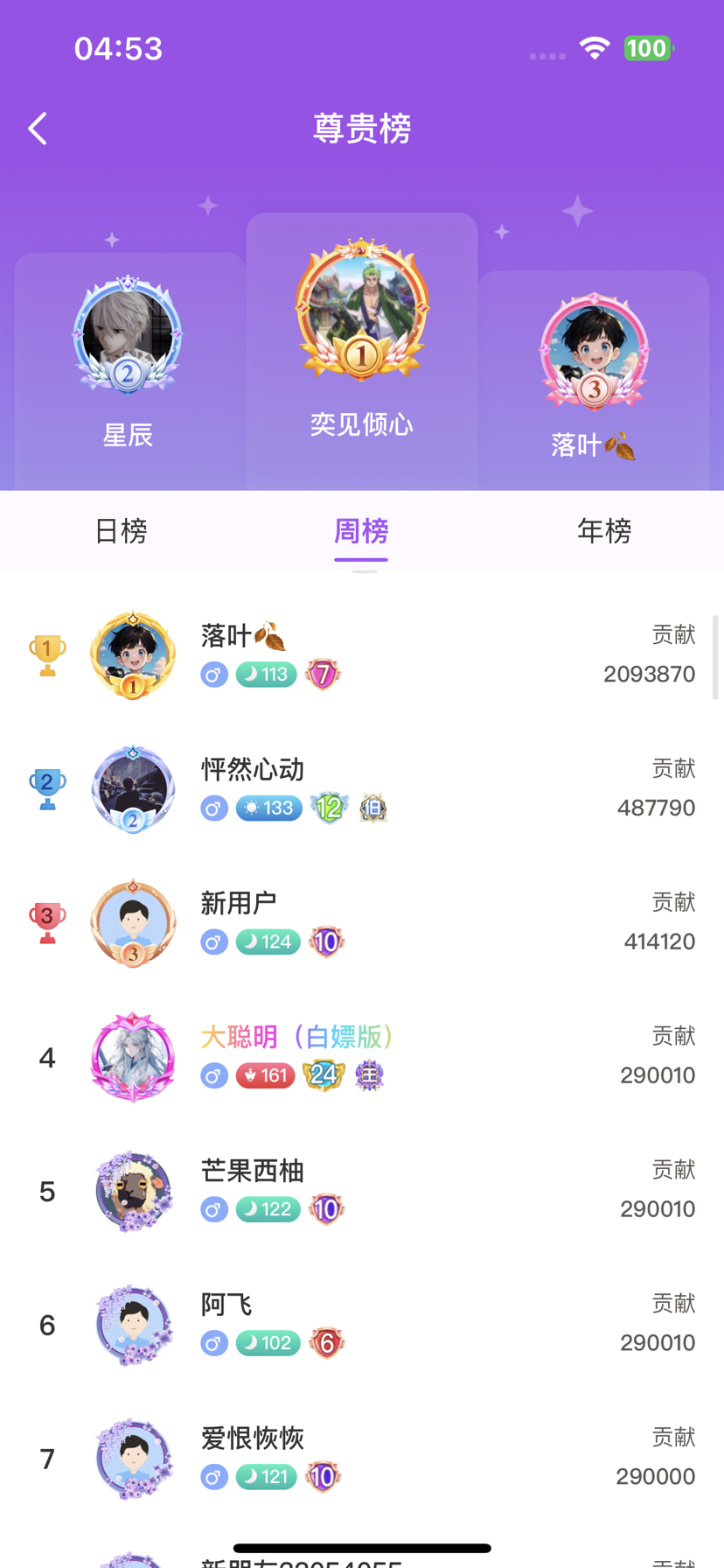
Task: Open 怦然心动's leaderboard row
Action: pyautogui.click(x=362, y=788)
